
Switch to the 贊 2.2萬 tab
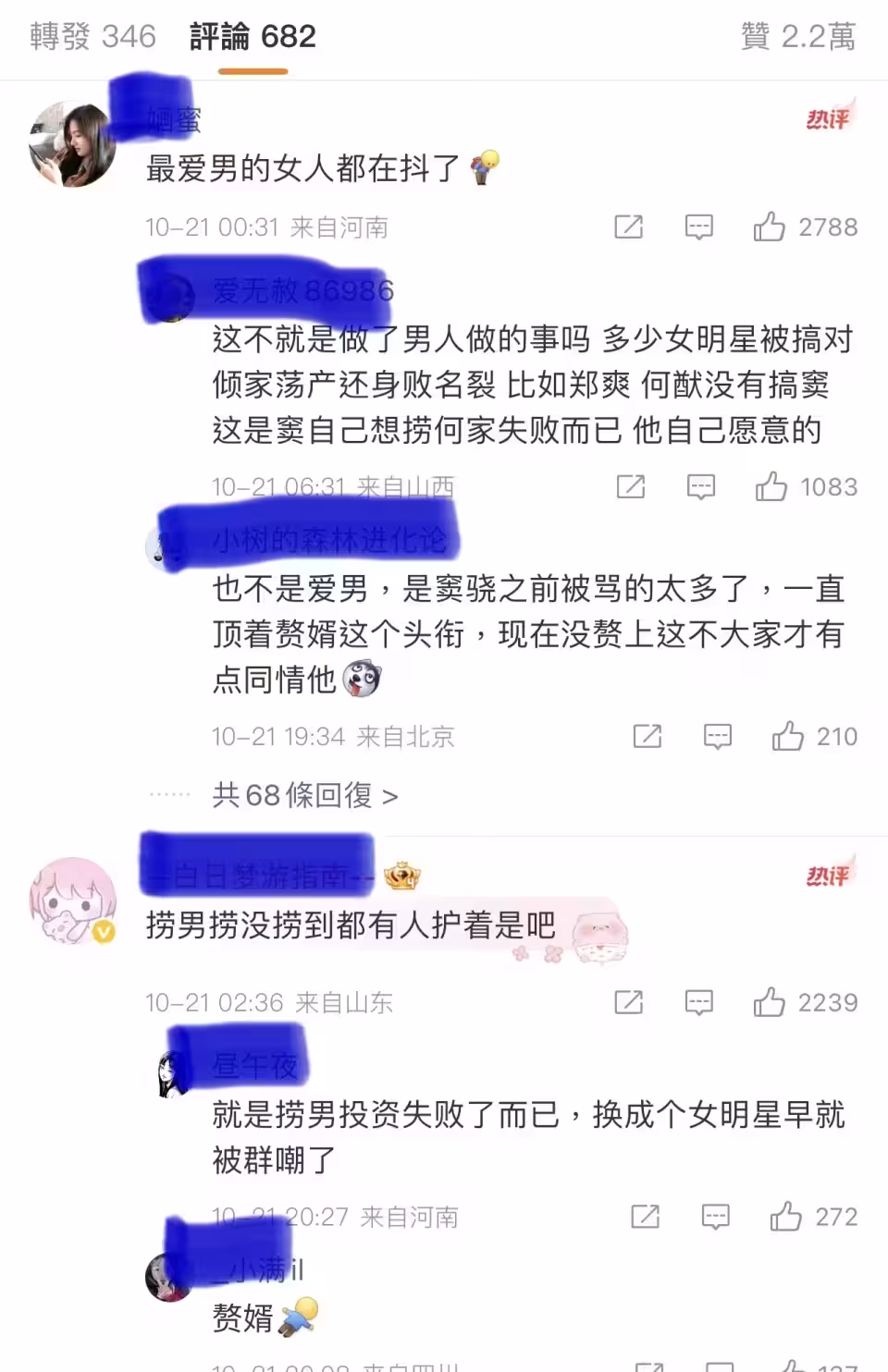(x=797, y=37)
